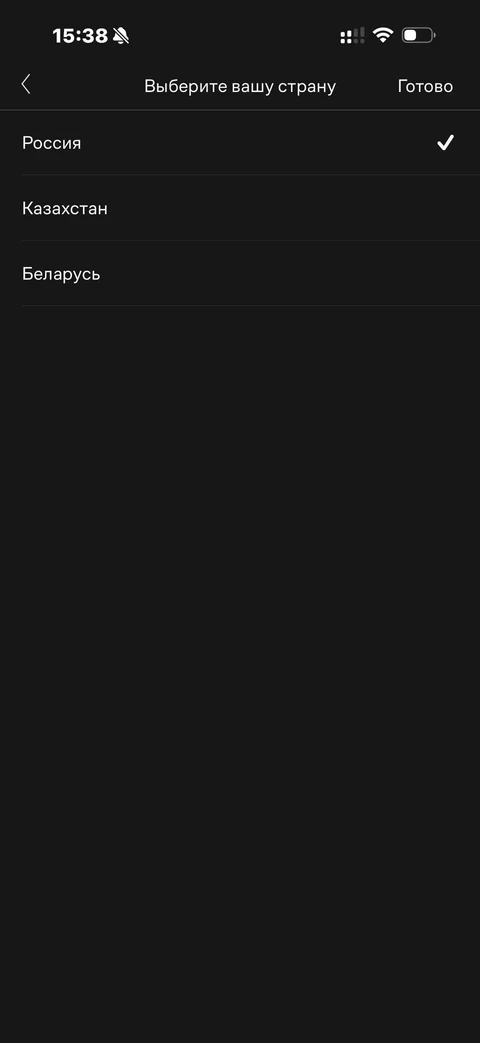Select Россия as your country
This screenshot has height=1043, width=480.
click(x=240, y=143)
